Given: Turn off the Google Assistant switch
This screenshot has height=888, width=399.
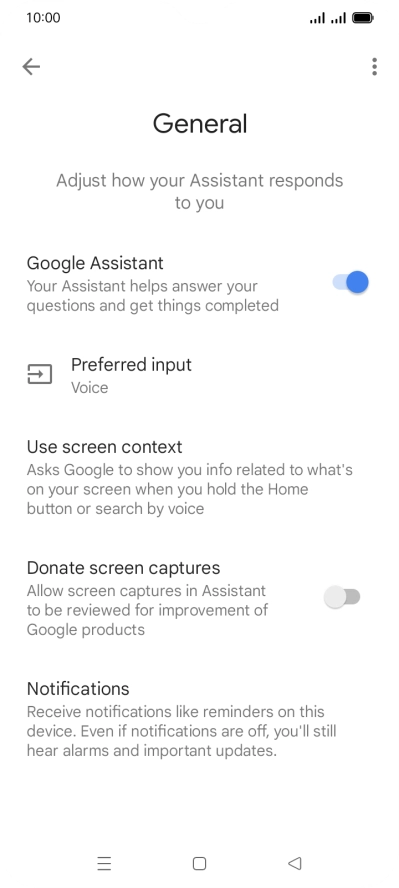Looking at the screenshot, I should point(350,282).
